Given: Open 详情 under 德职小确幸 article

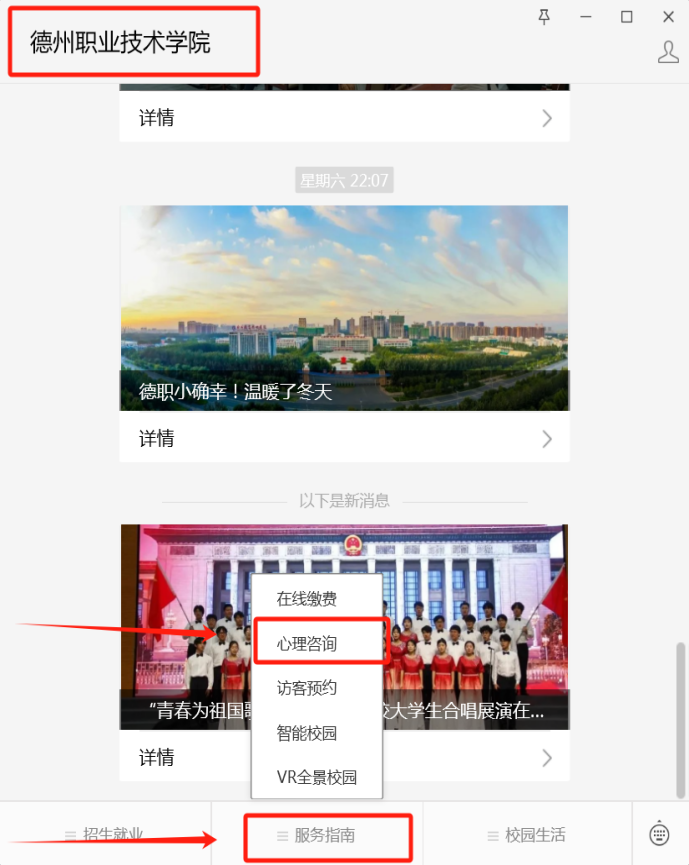Looking at the screenshot, I should 344,438.
